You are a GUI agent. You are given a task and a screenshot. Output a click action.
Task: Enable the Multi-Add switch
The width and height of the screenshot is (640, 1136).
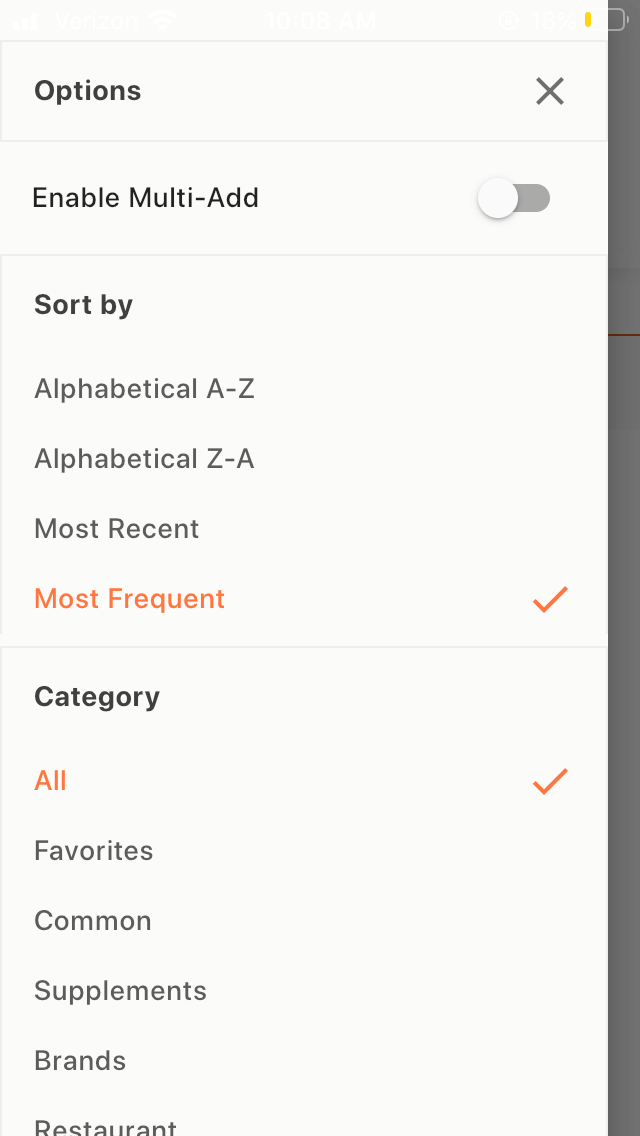tap(514, 198)
